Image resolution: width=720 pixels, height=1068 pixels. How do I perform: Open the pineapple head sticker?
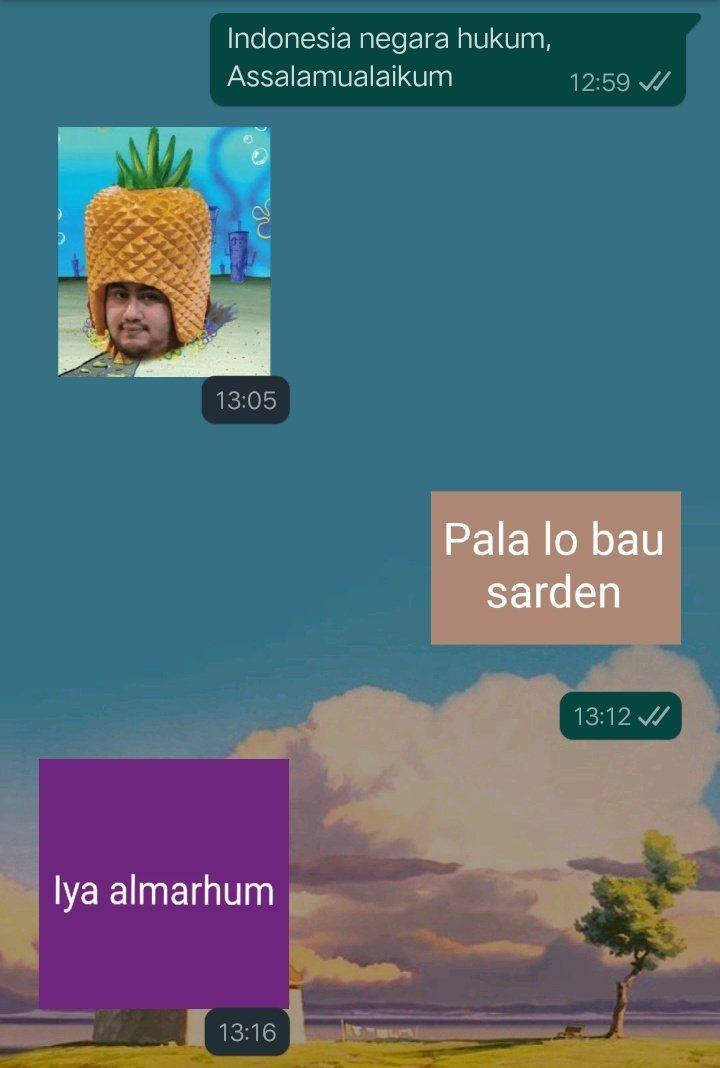pyautogui.click(x=164, y=251)
